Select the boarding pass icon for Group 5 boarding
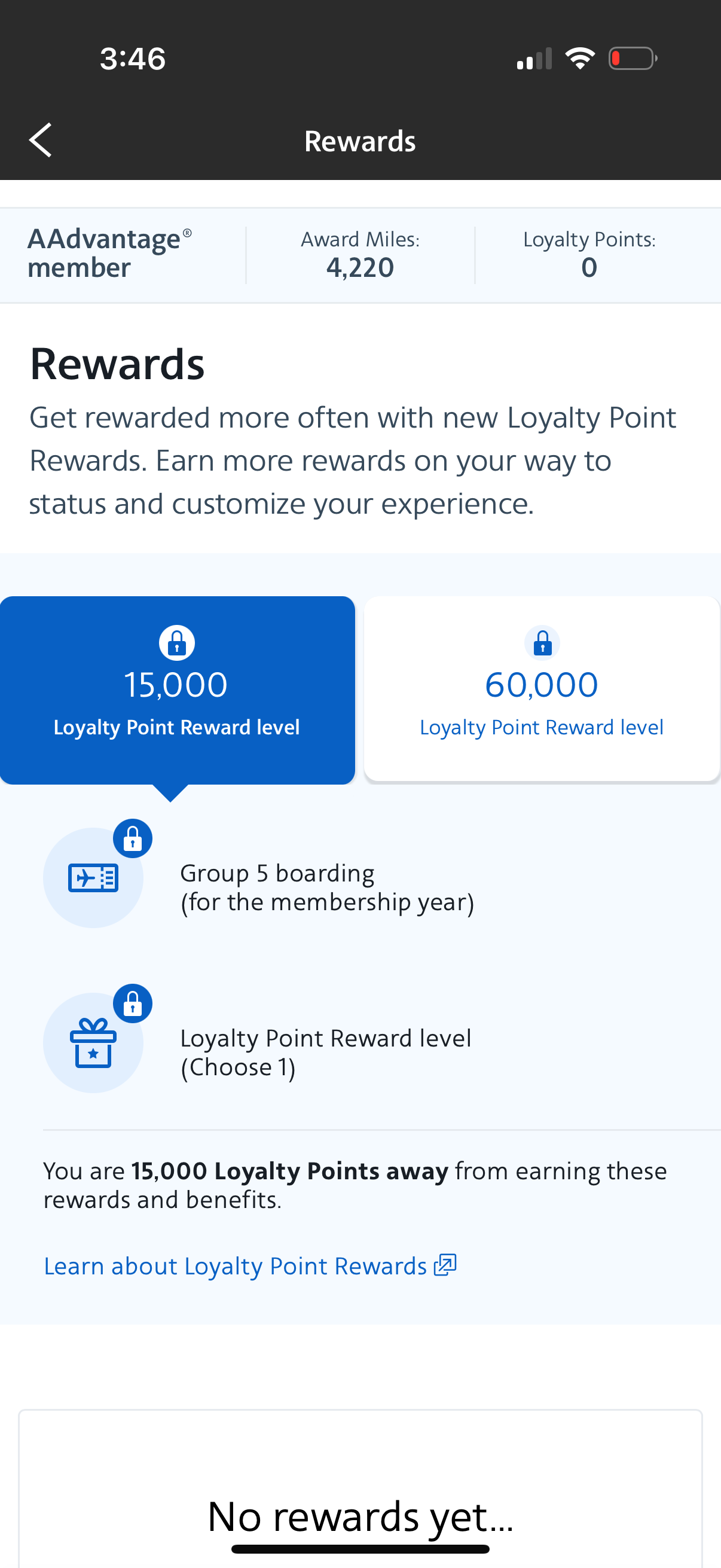This screenshot has width=721, height=1568. coord(93,877)
